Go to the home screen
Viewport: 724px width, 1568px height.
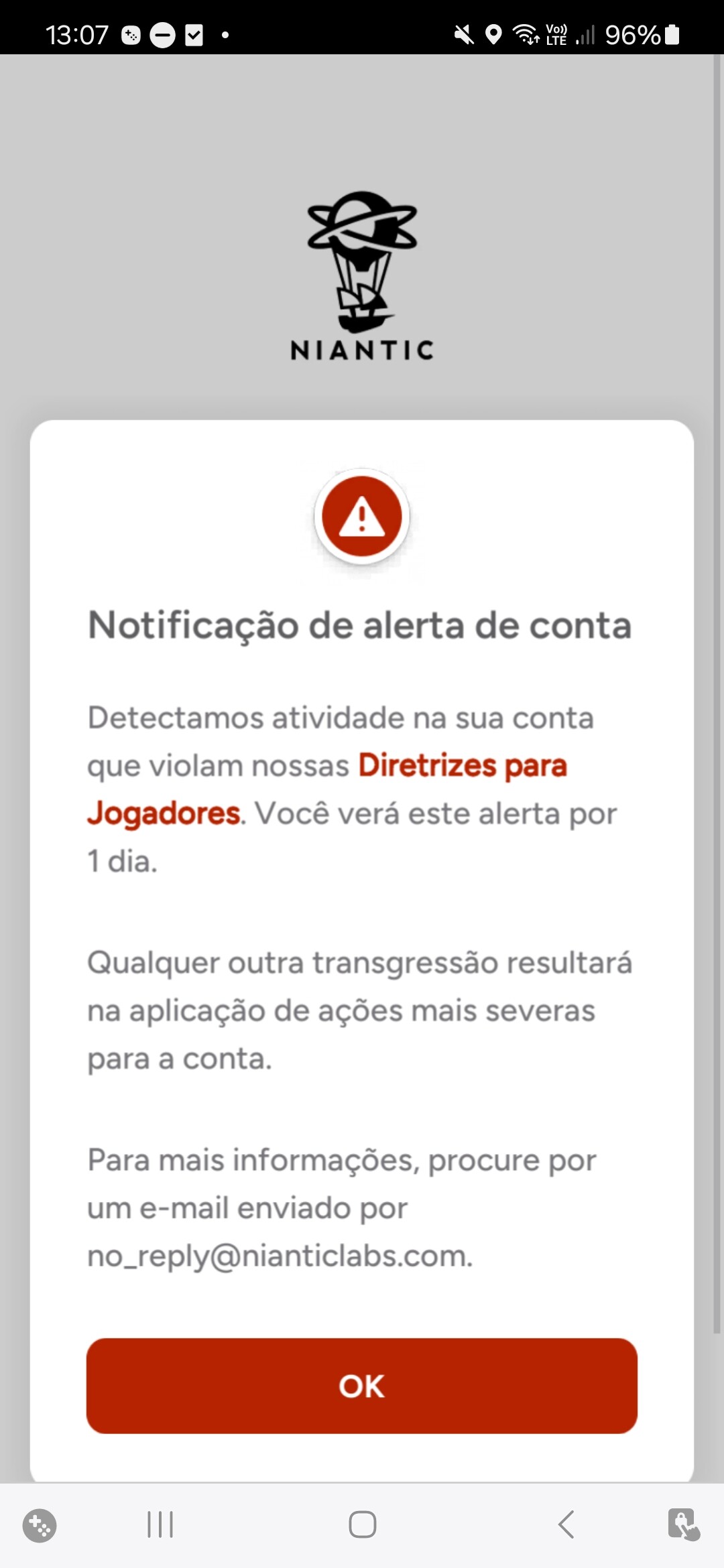click(x=362, y=1524)
